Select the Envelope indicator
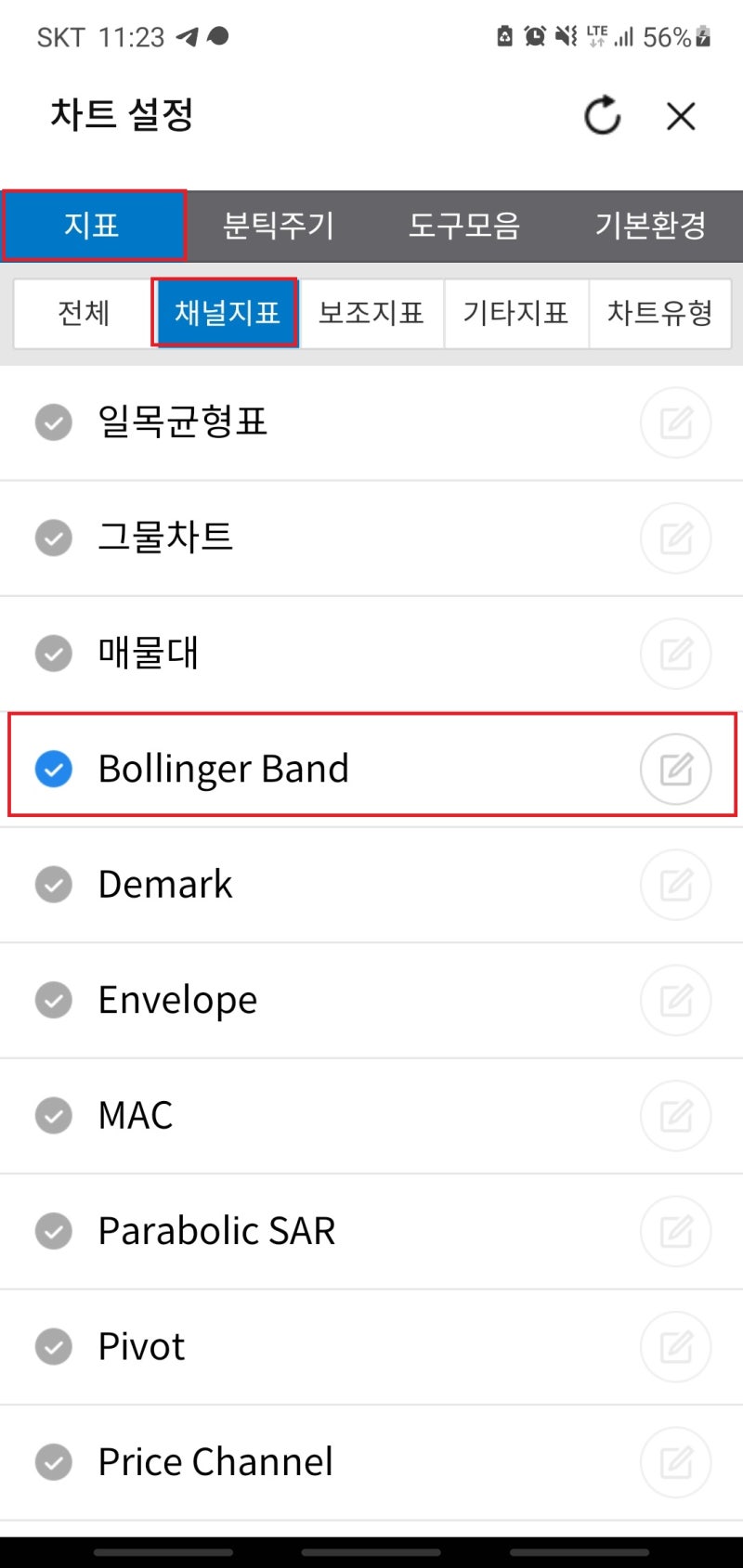The height and width of the screenshot is (1568, 743). pyautogui.click(x=54, y=1000)
